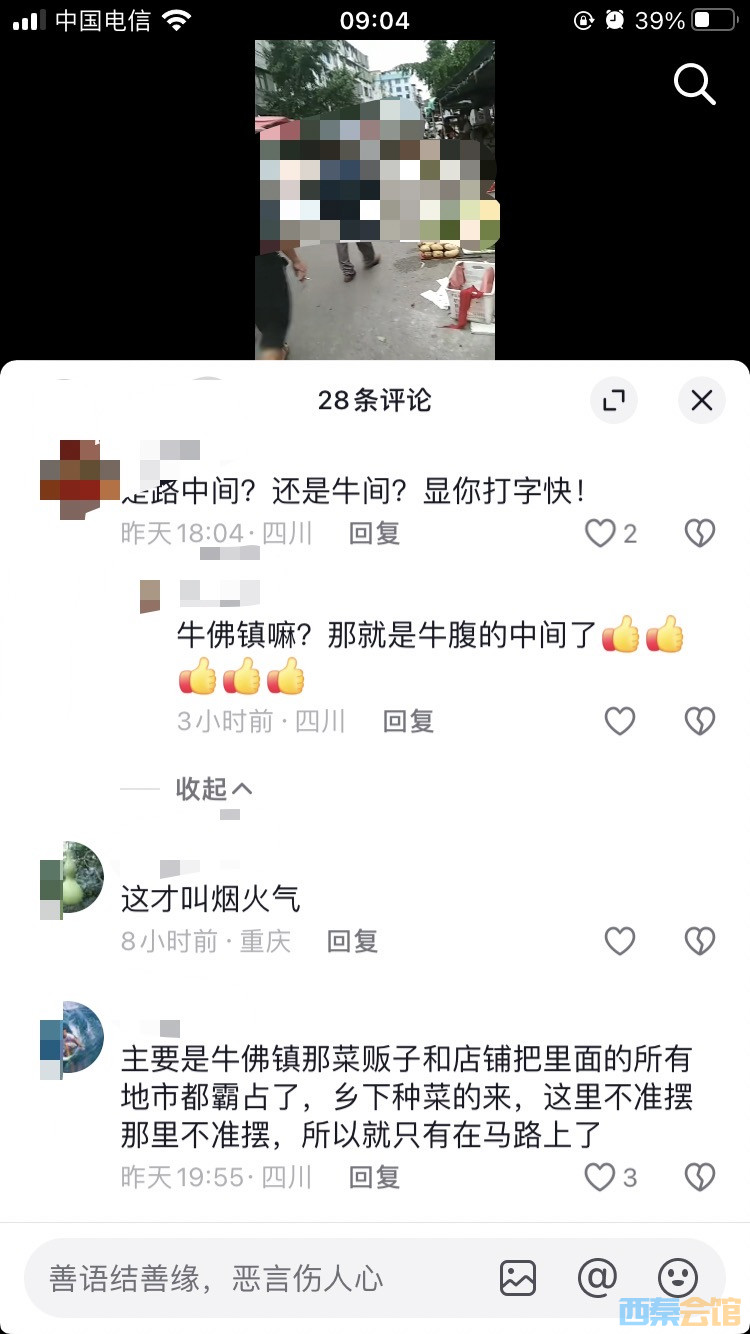Dislike the comment about 菜贩子和店铺
750x1334 pixels.
point(700,1177)
